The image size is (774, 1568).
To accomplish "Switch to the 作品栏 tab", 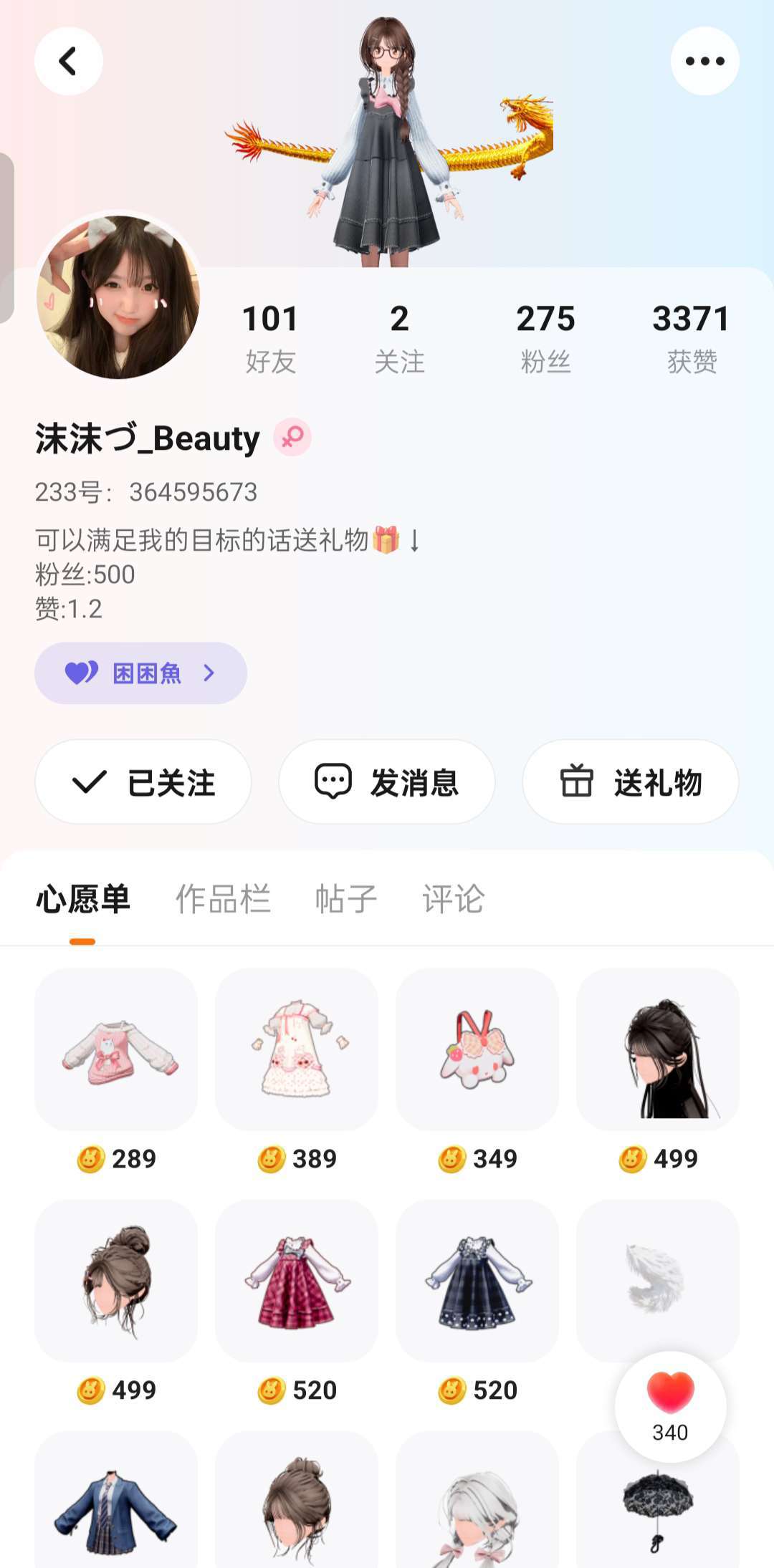I will 223,899.
